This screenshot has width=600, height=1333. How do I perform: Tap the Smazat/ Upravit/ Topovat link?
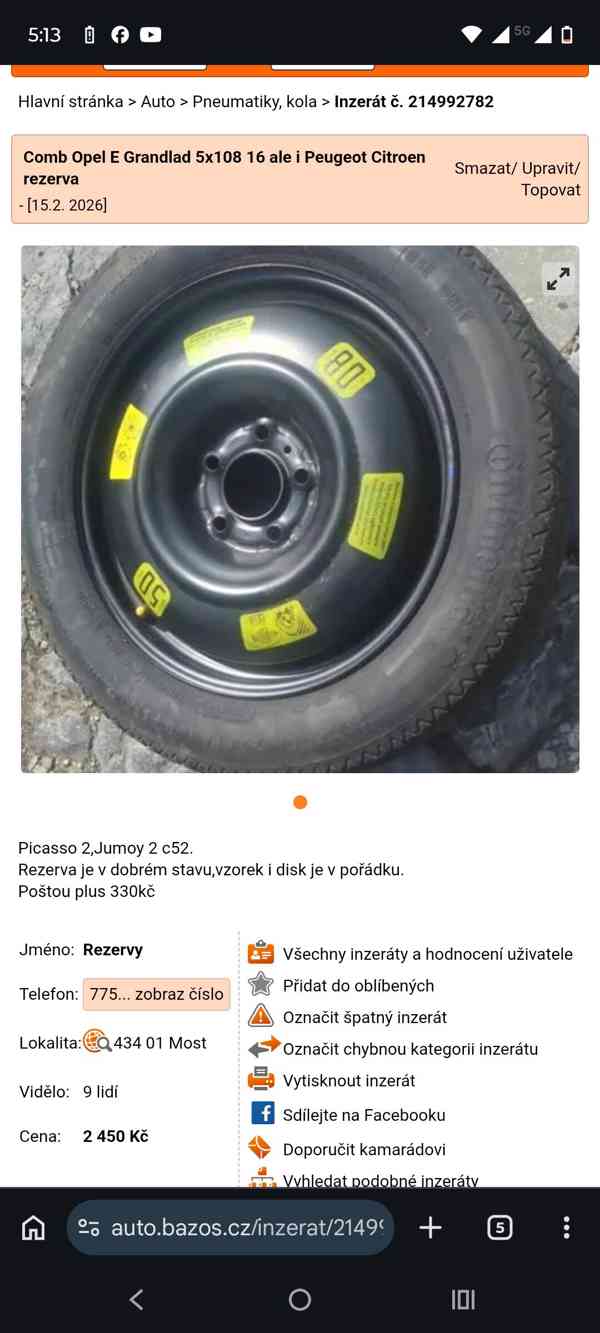point(517,179)
